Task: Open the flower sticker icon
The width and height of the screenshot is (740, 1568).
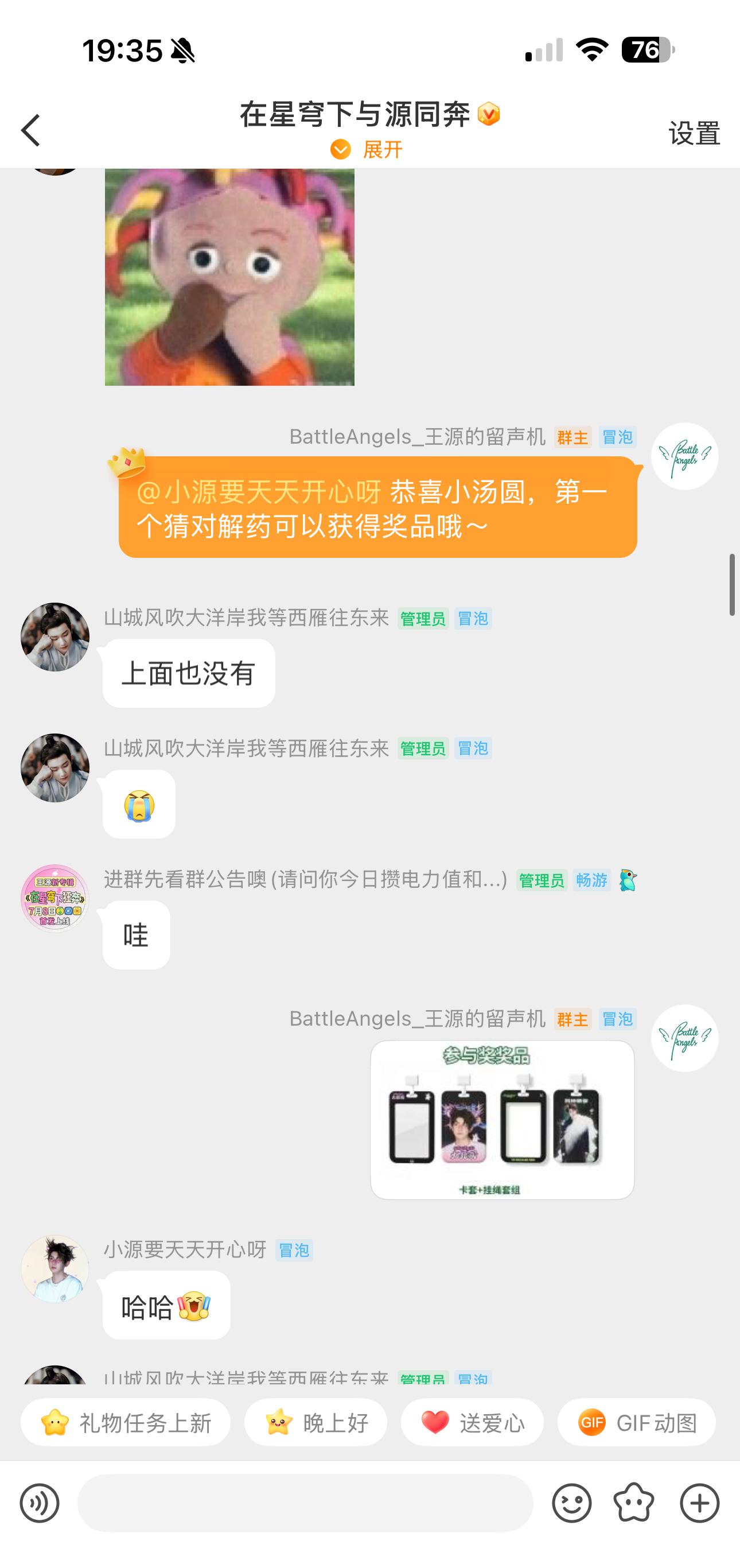Action: [x=633, y=1503]
